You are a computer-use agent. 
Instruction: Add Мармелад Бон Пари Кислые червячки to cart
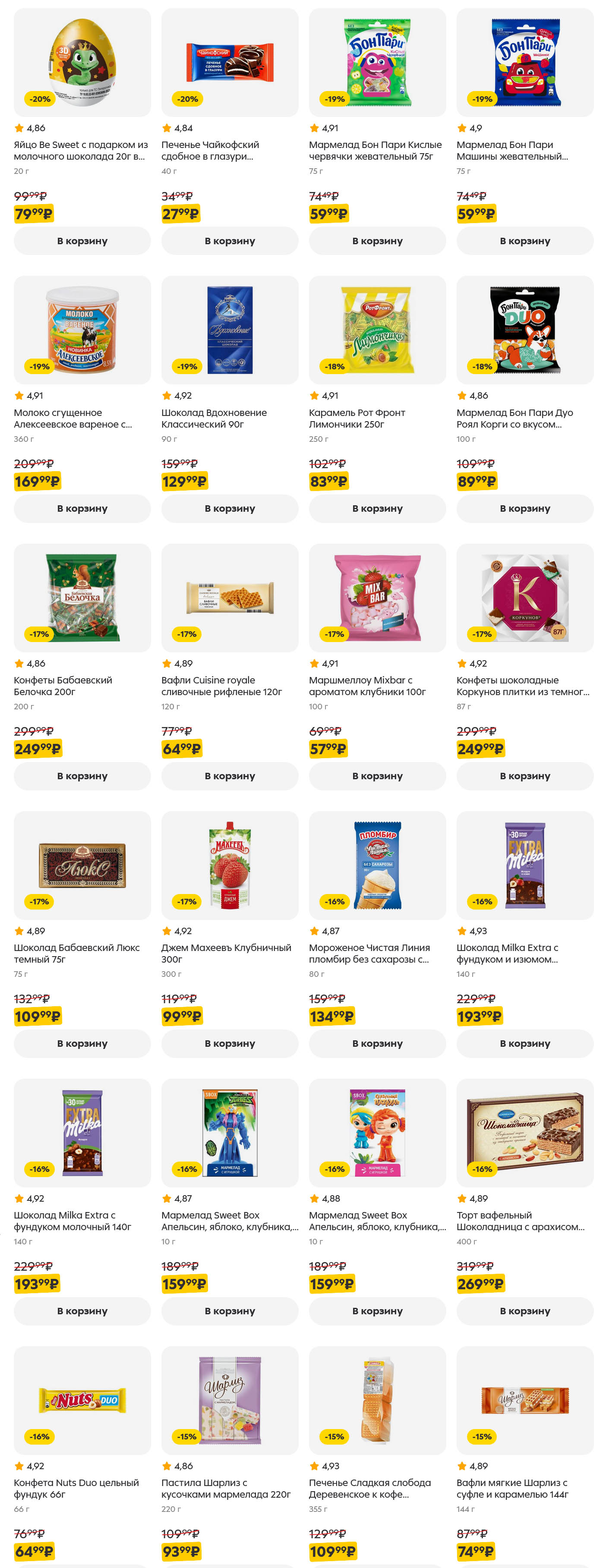377,241
